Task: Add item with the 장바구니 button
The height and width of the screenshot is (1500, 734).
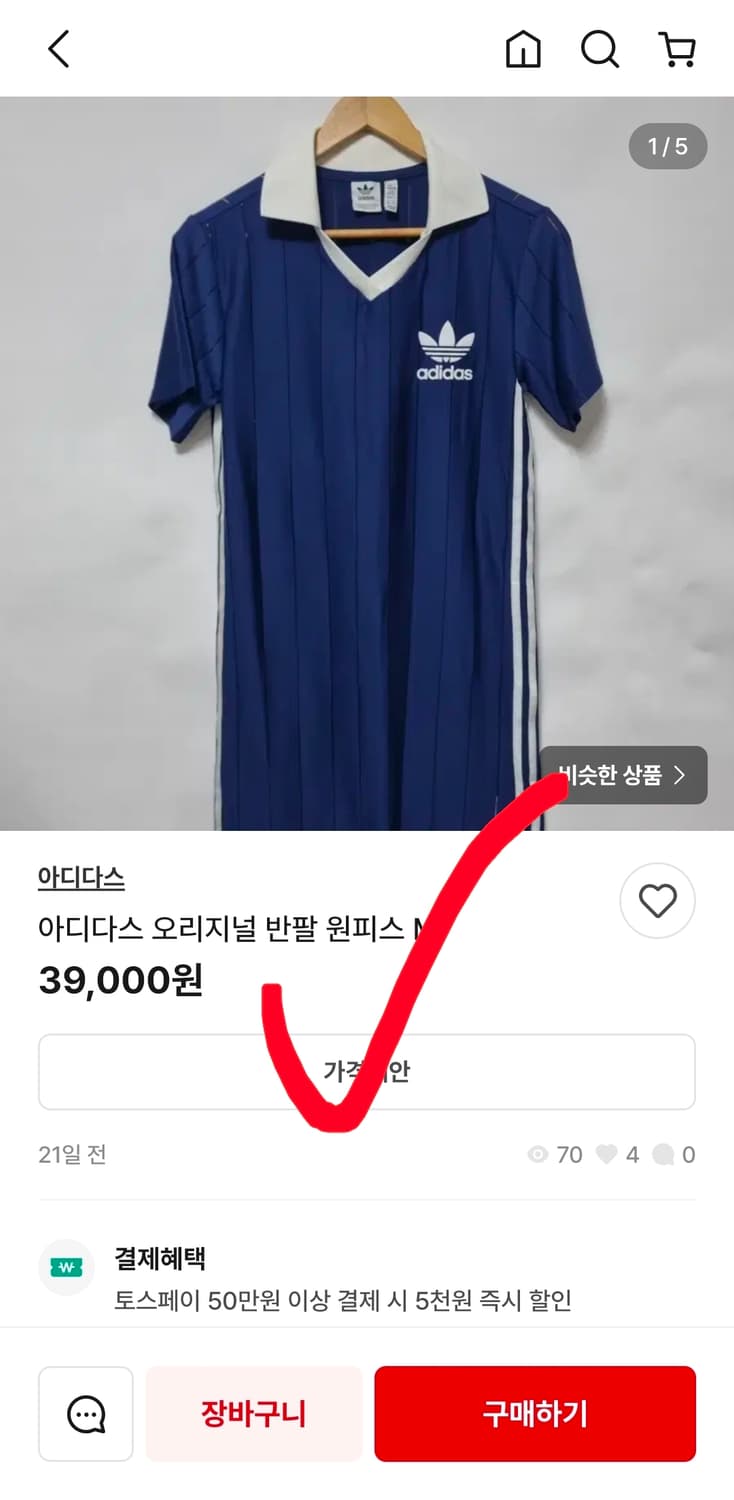Action: coord(253,1413)
